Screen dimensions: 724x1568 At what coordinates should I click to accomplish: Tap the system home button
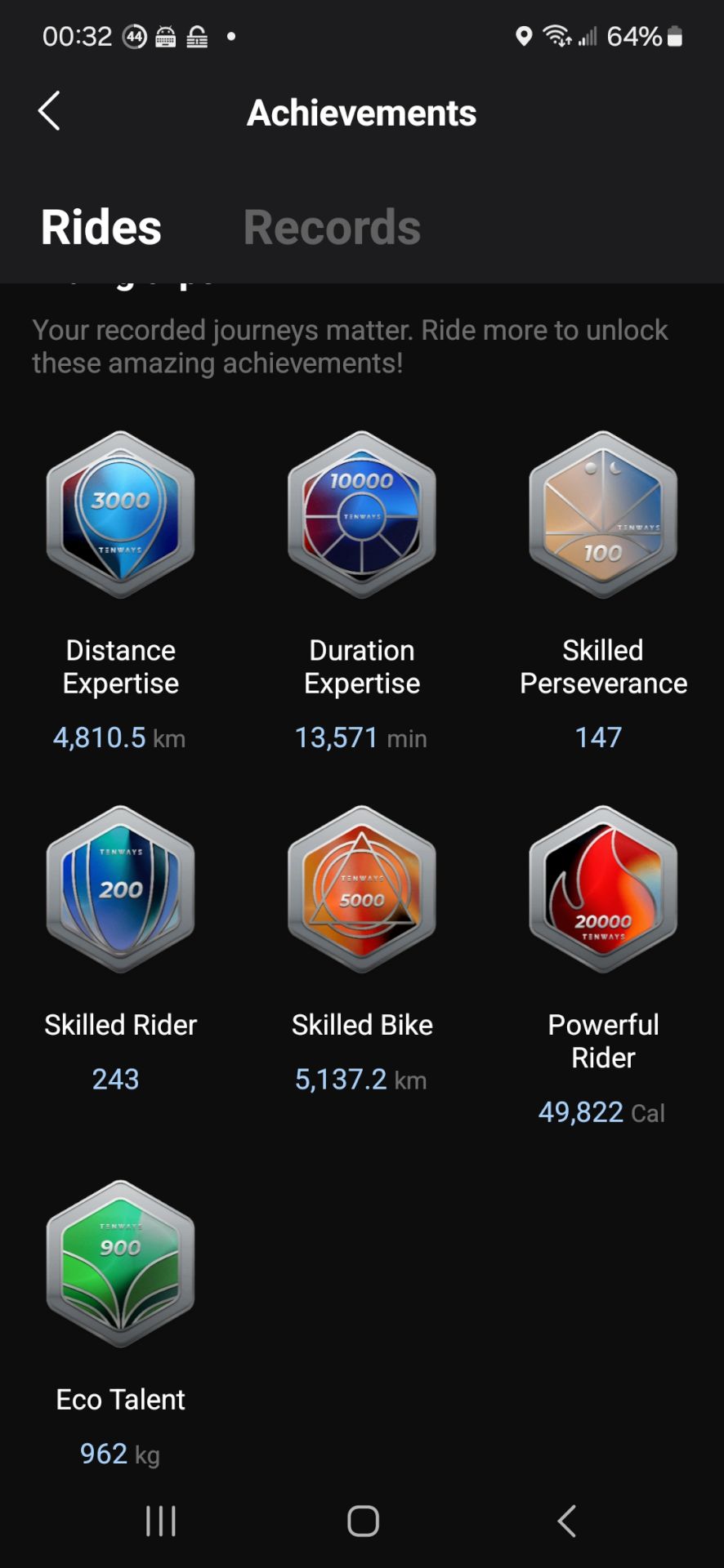point(363,1521)
